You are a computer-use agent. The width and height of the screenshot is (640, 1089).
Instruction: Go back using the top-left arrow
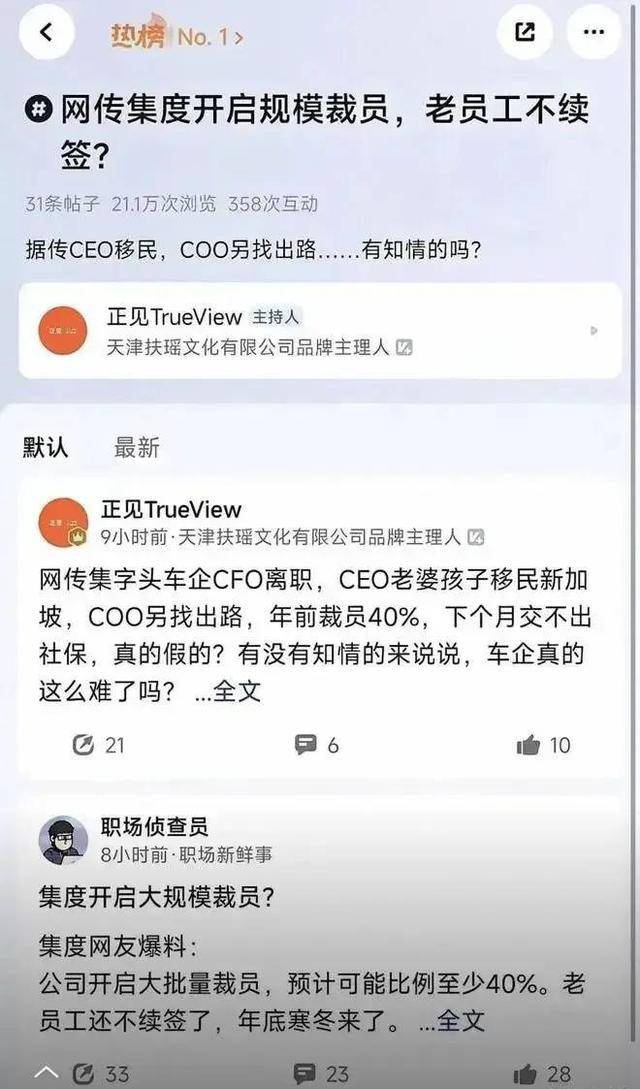[46, 32]
